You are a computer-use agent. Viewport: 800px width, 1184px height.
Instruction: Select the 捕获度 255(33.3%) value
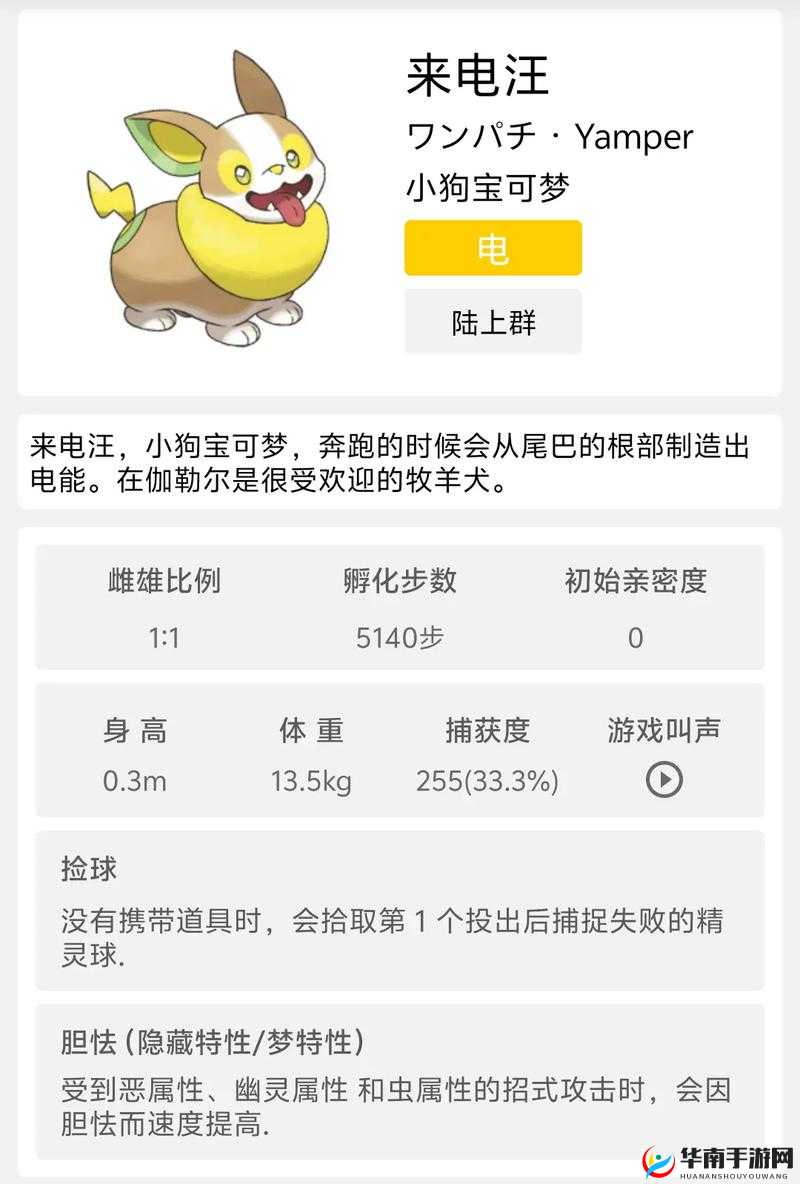(x=487, y=784)
